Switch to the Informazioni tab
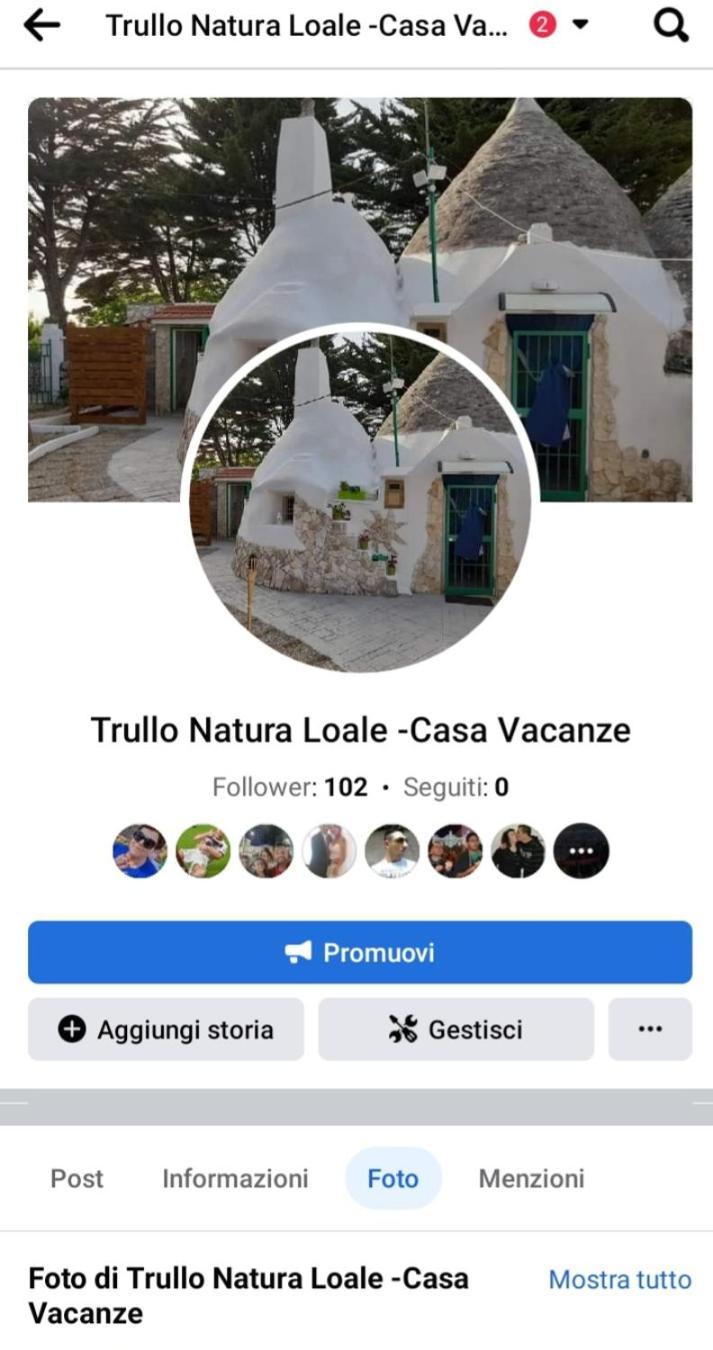 [x=235, y=1179]
